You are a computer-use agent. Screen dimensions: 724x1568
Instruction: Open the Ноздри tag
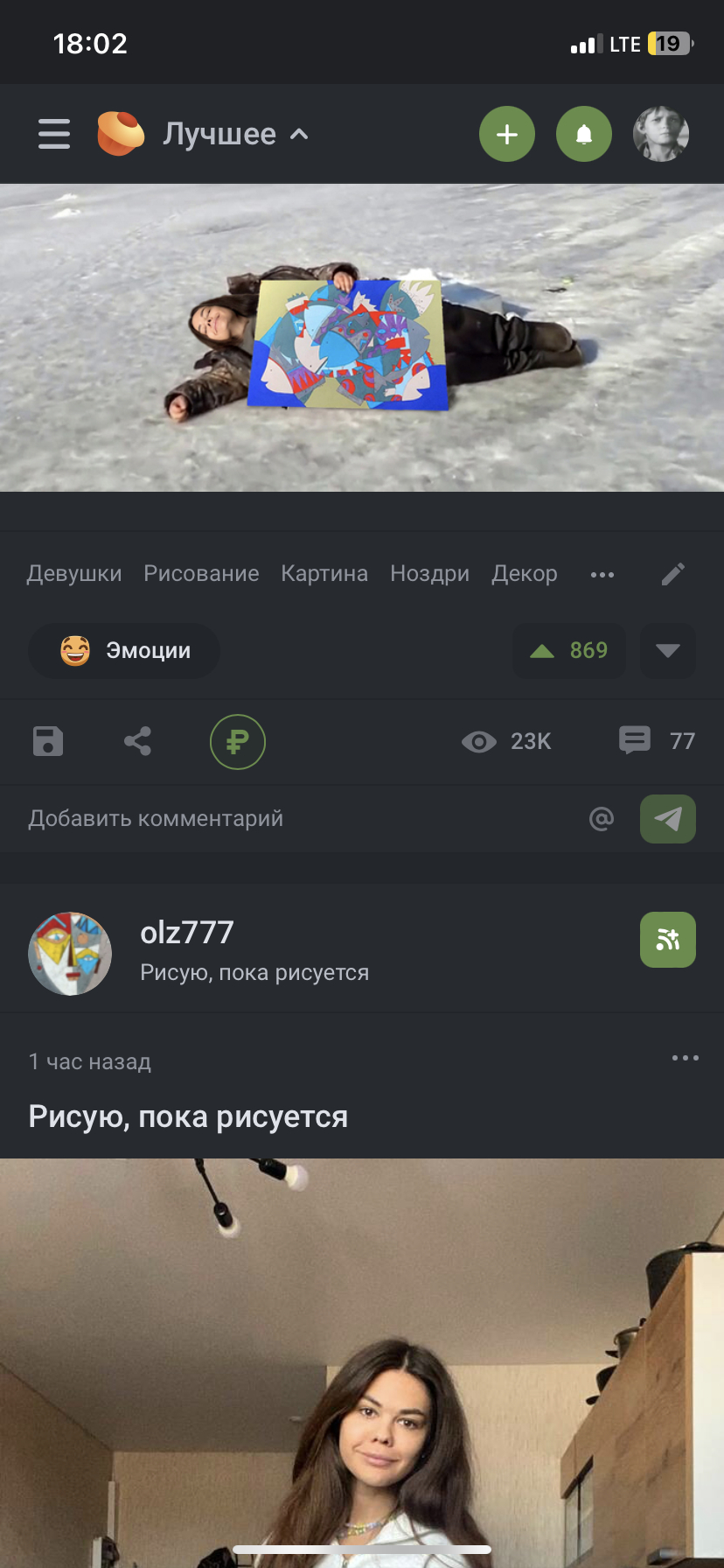click(429, 574)
